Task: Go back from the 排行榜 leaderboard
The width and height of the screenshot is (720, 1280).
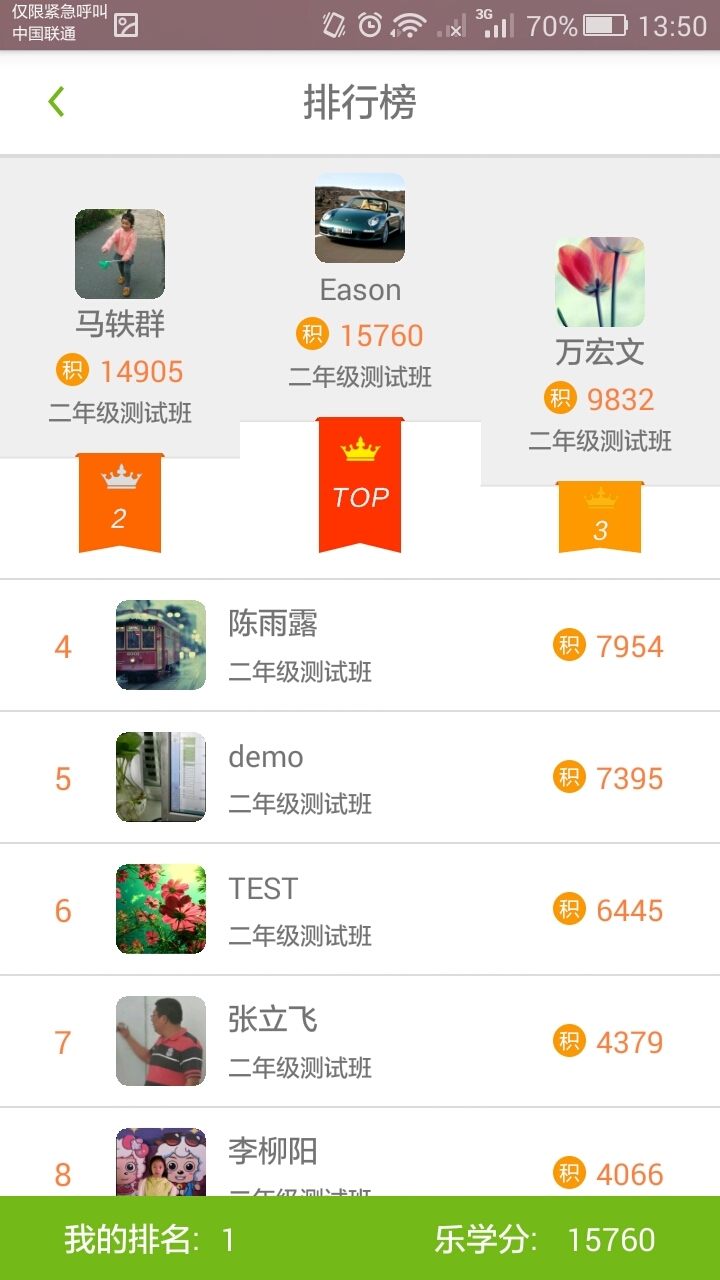Action: click(56, 102)
